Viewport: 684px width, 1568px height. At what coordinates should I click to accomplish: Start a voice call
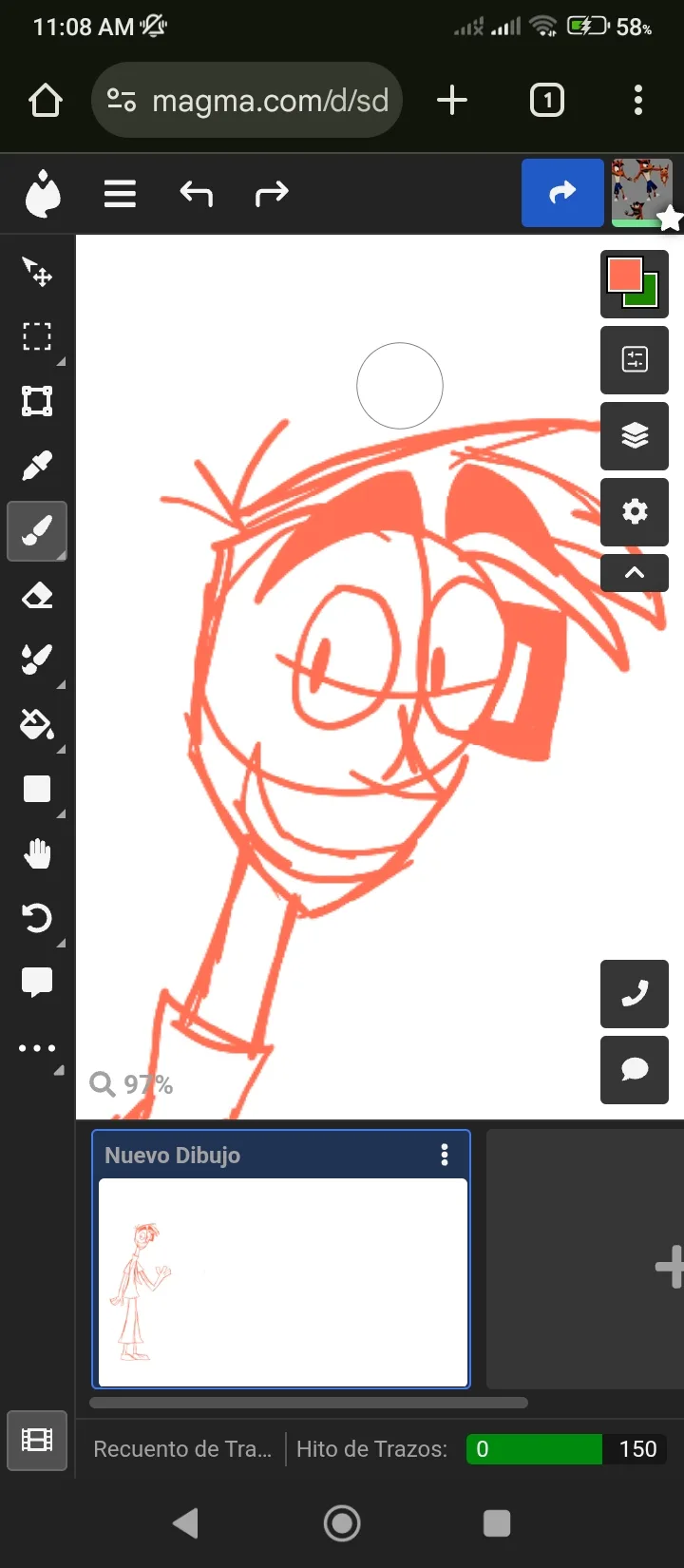pos(635,994)
